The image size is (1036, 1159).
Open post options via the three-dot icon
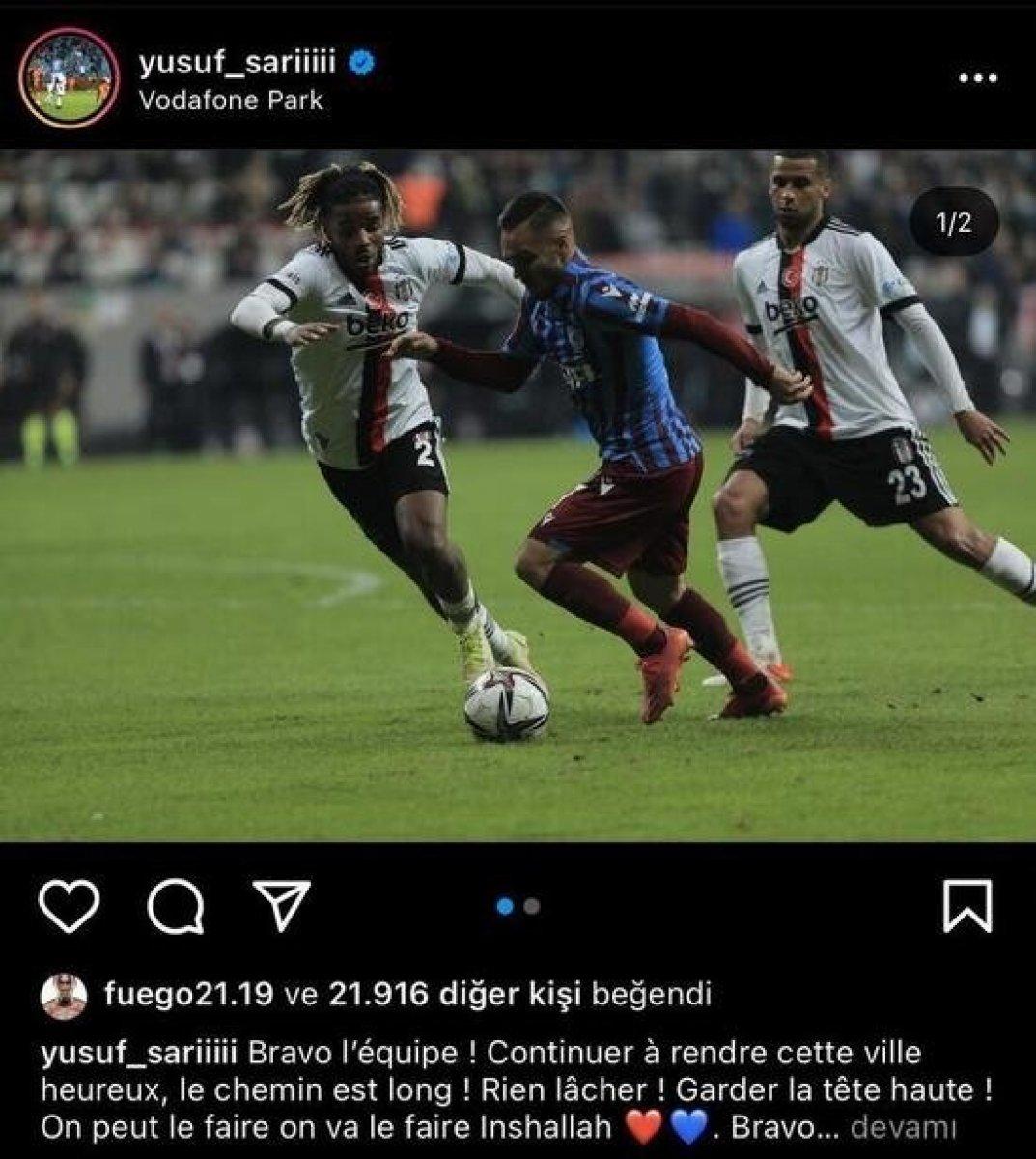click(980, 77)
